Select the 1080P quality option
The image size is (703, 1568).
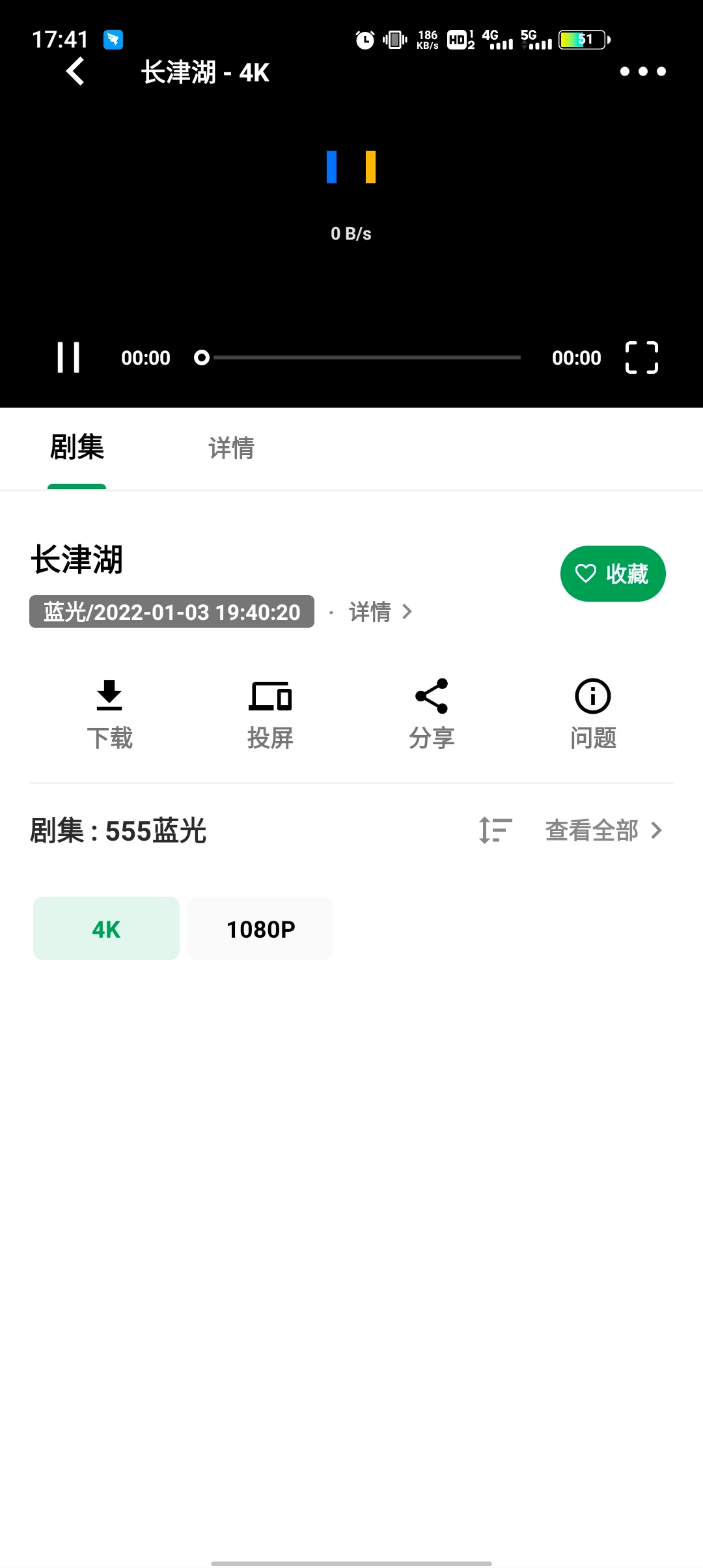click(x=260, y=929)
